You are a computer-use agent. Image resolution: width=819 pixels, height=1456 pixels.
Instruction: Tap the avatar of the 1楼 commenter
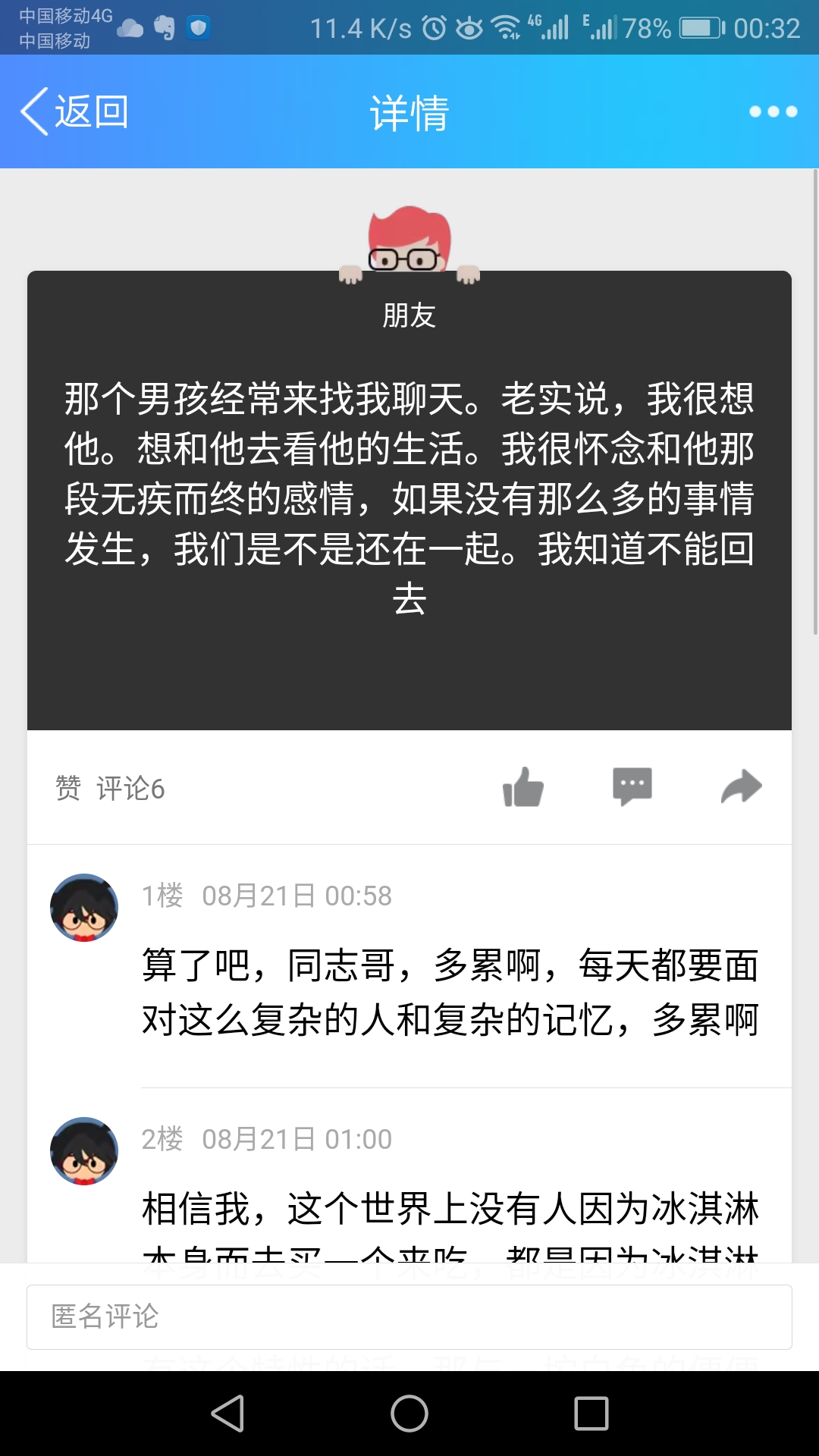point(84,908)
